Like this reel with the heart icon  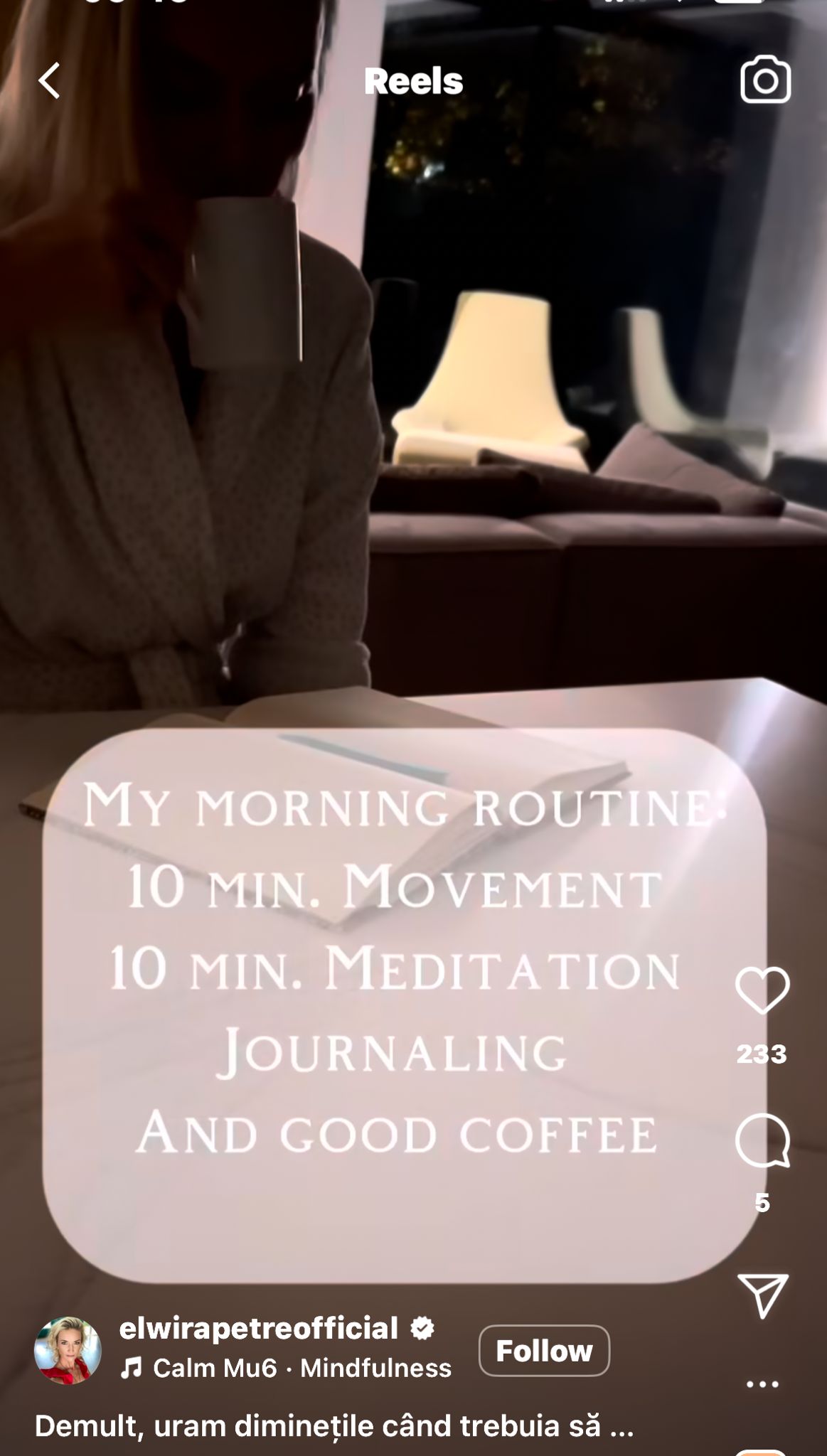point(762,990)
